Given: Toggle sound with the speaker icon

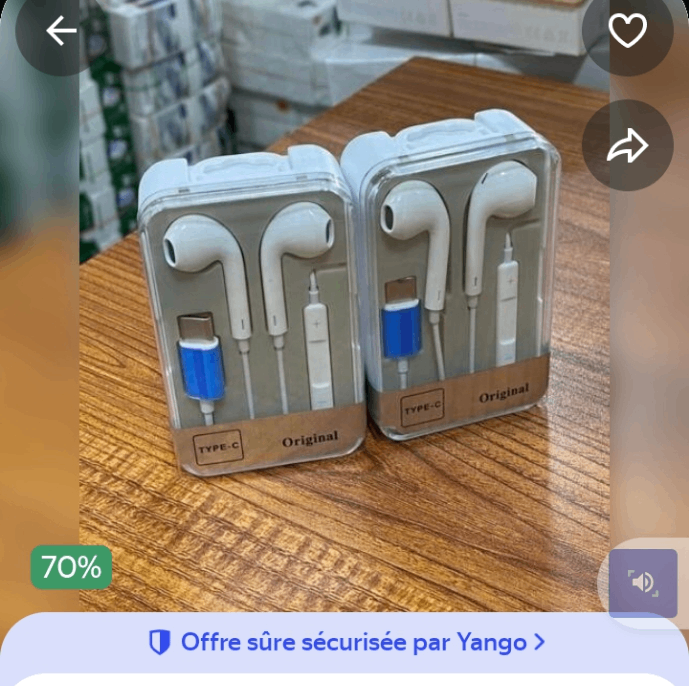Looking at the screenshot, I should [x=642, y=582].
